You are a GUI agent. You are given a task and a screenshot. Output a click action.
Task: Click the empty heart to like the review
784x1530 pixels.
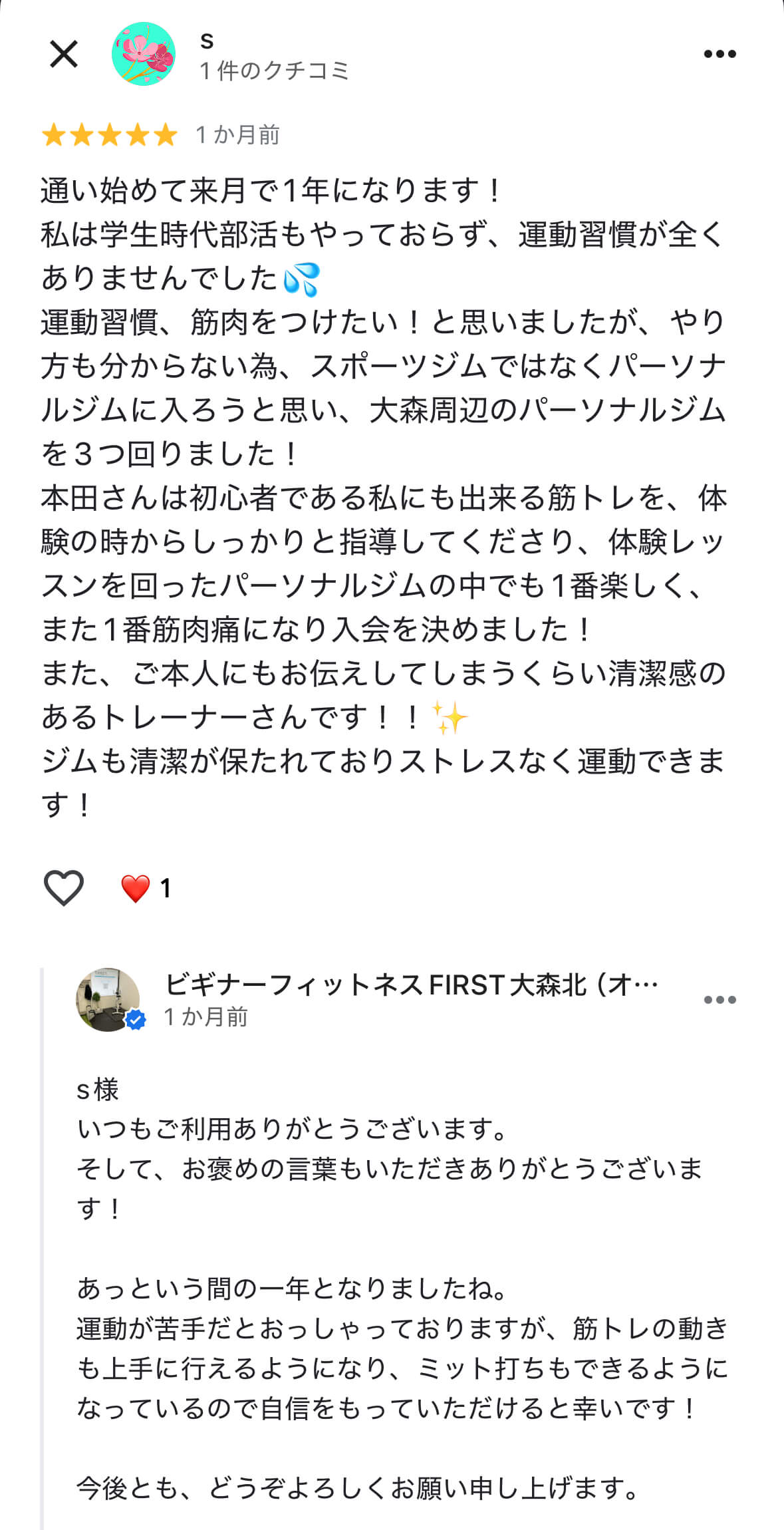click(63, 887)
